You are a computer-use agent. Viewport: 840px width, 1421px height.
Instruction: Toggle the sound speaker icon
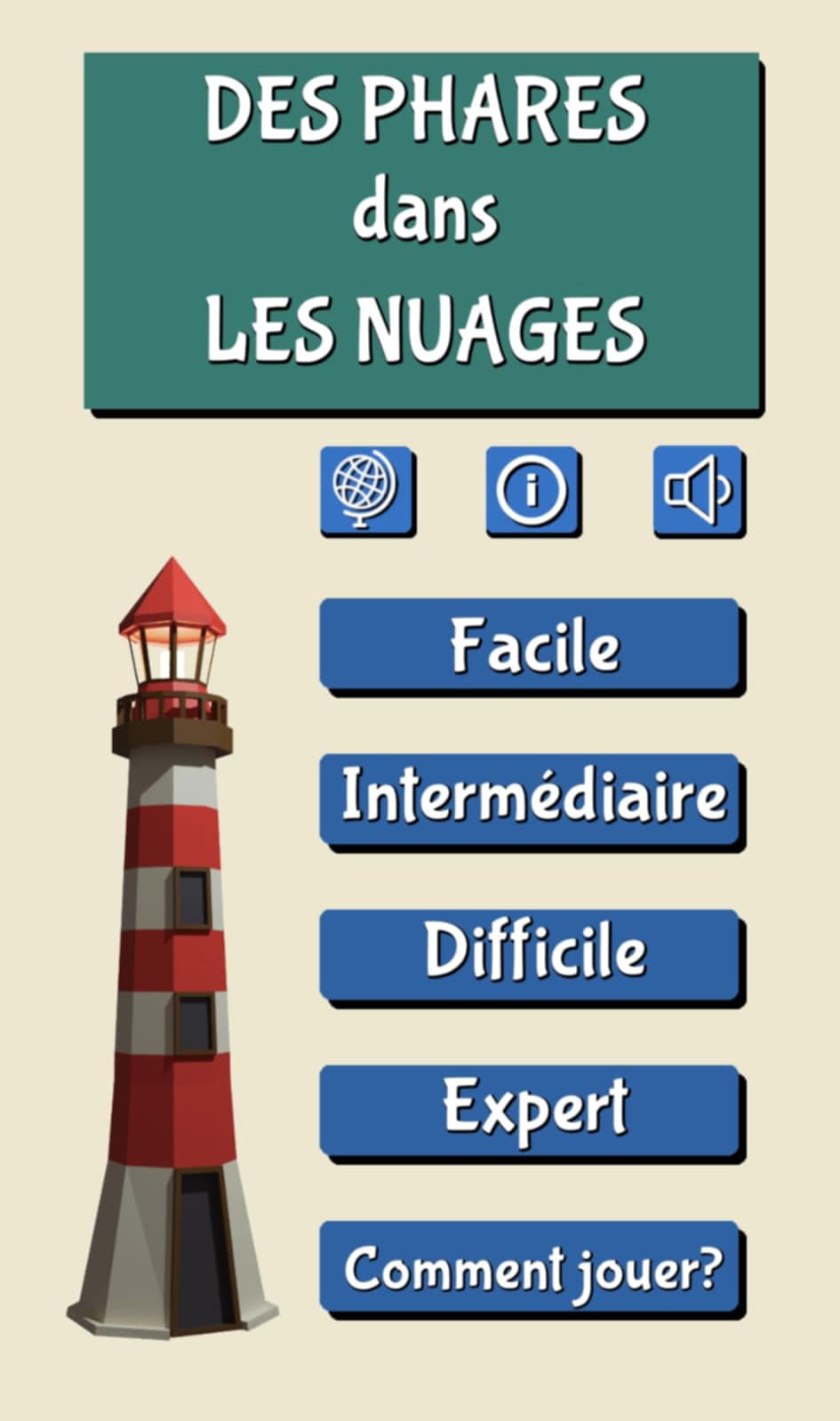pyautogui.click(x=697, y=489)
